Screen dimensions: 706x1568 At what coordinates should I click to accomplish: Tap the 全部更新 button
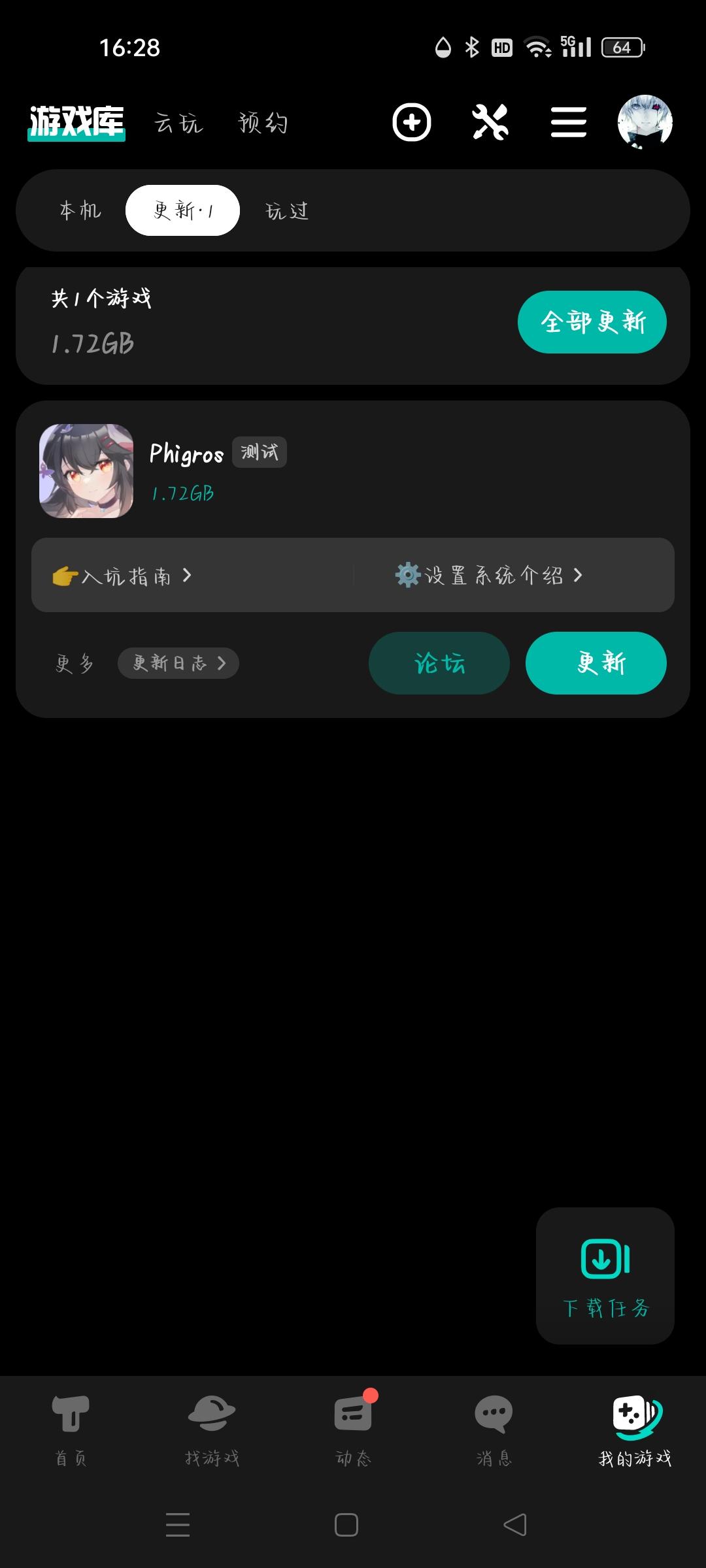[x=592, y=321]
